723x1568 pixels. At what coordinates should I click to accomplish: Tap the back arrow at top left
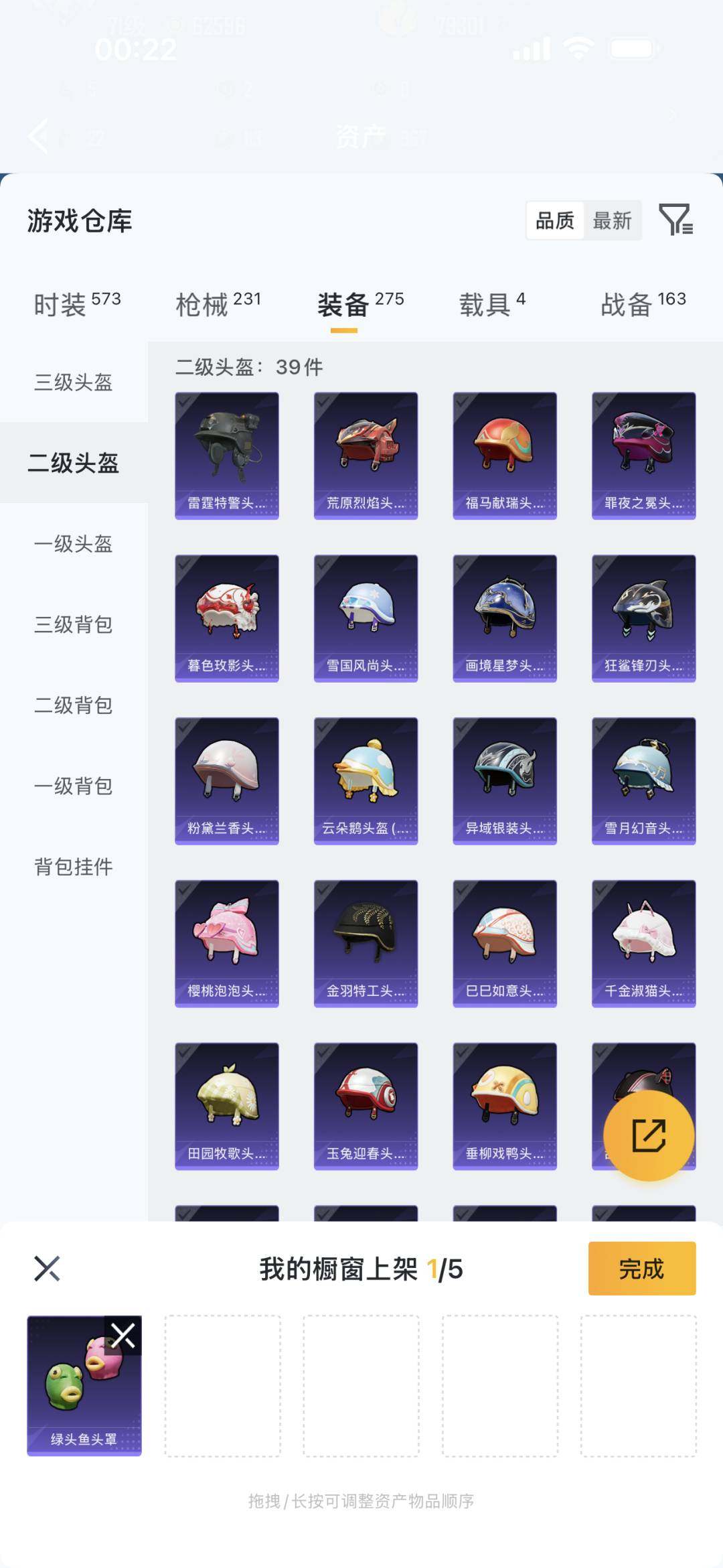click(38, 137)
